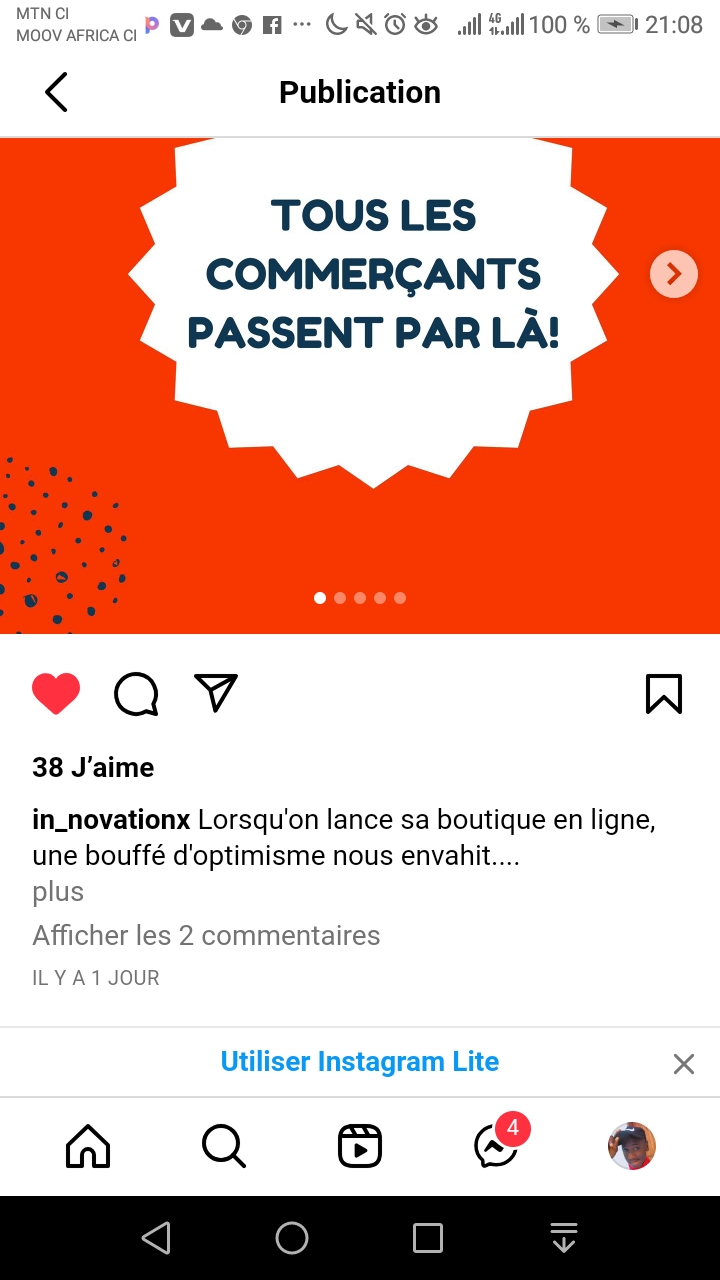Open the comment bubble under the post

(x=136, y=693)
